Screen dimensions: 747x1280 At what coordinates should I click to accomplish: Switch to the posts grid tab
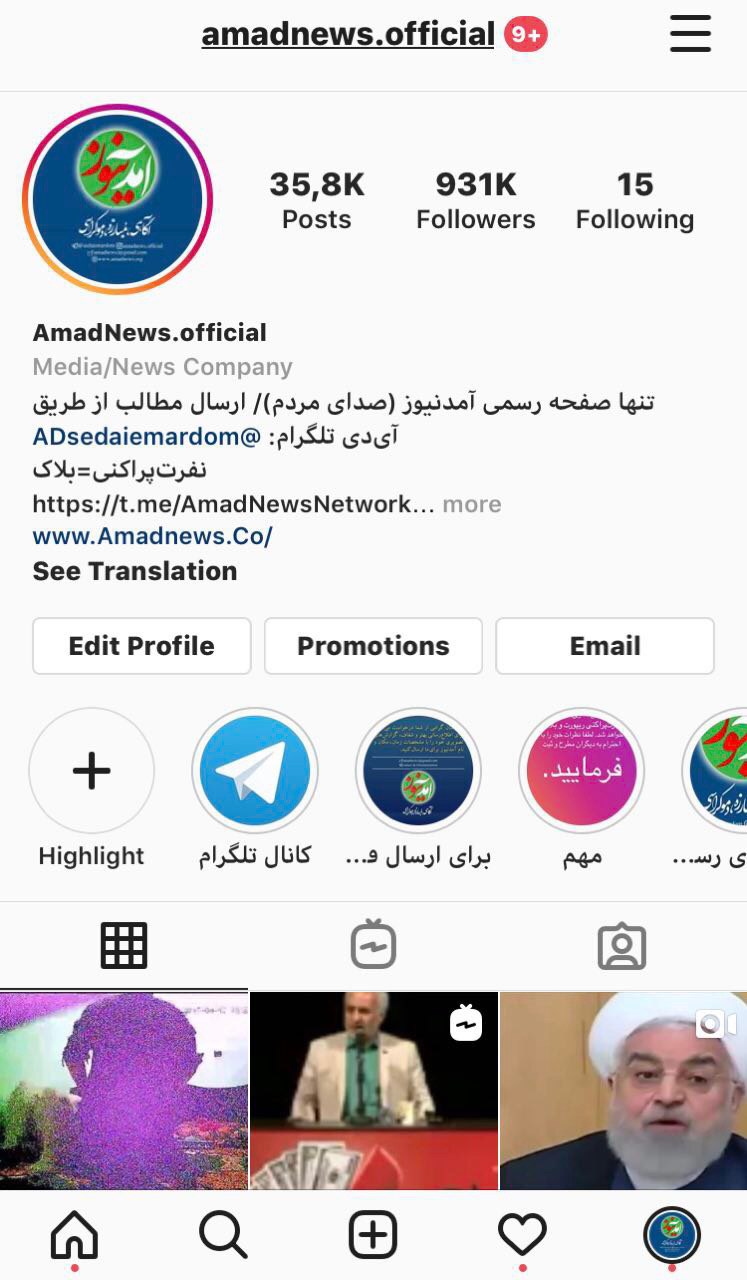[124, 945]
